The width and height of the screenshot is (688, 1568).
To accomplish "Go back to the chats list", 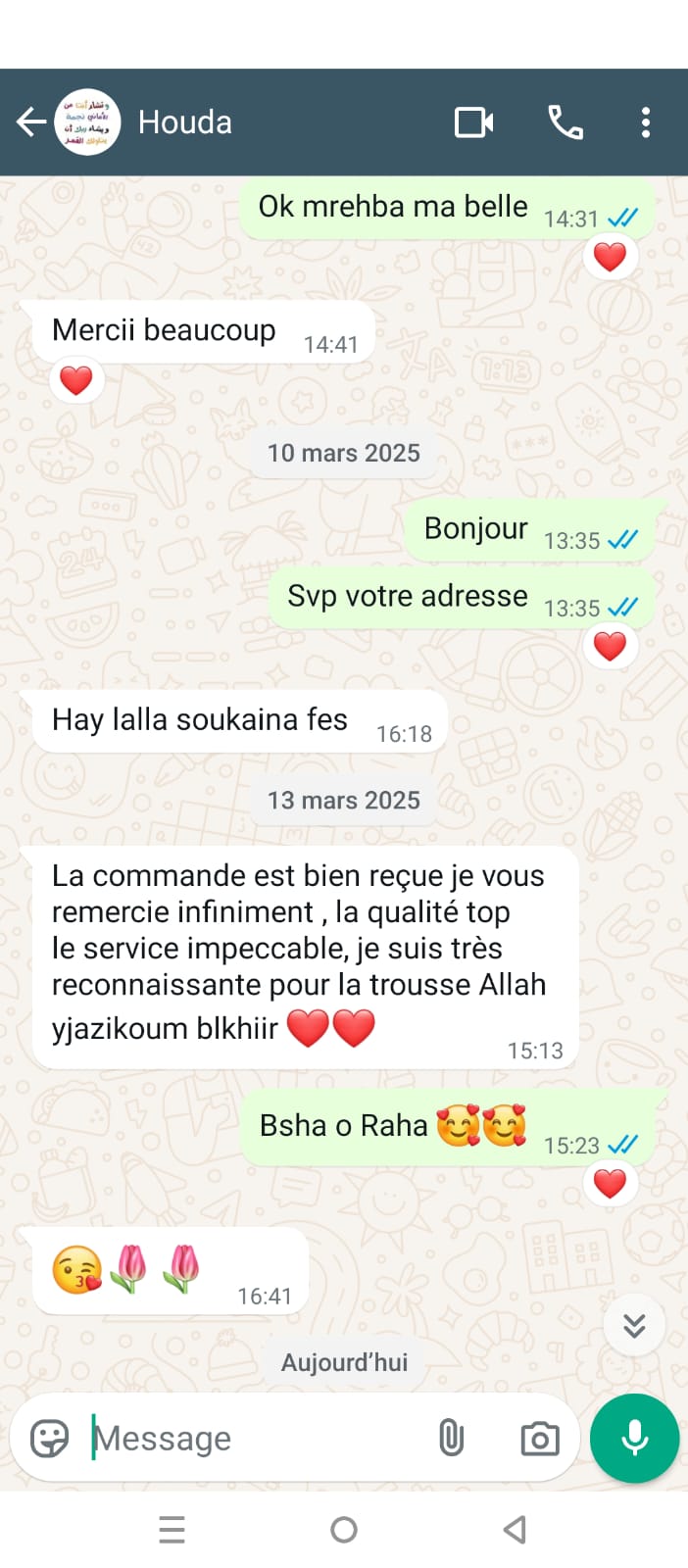I will click(x=31, y=122).
